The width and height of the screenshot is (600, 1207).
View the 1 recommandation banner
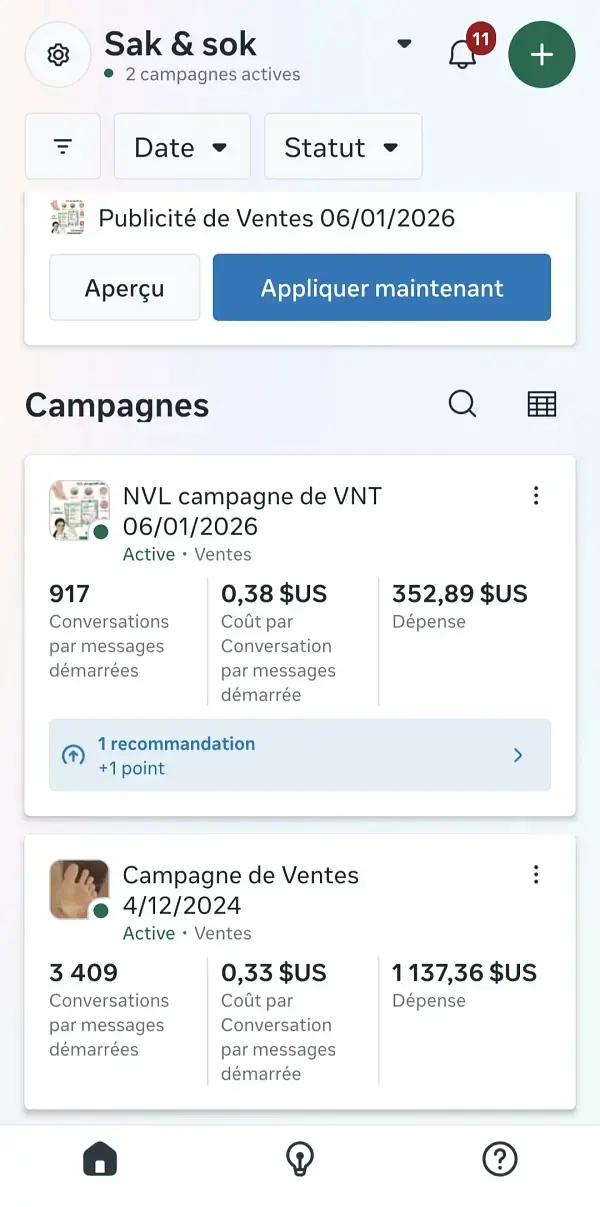[x=299, y=755]
